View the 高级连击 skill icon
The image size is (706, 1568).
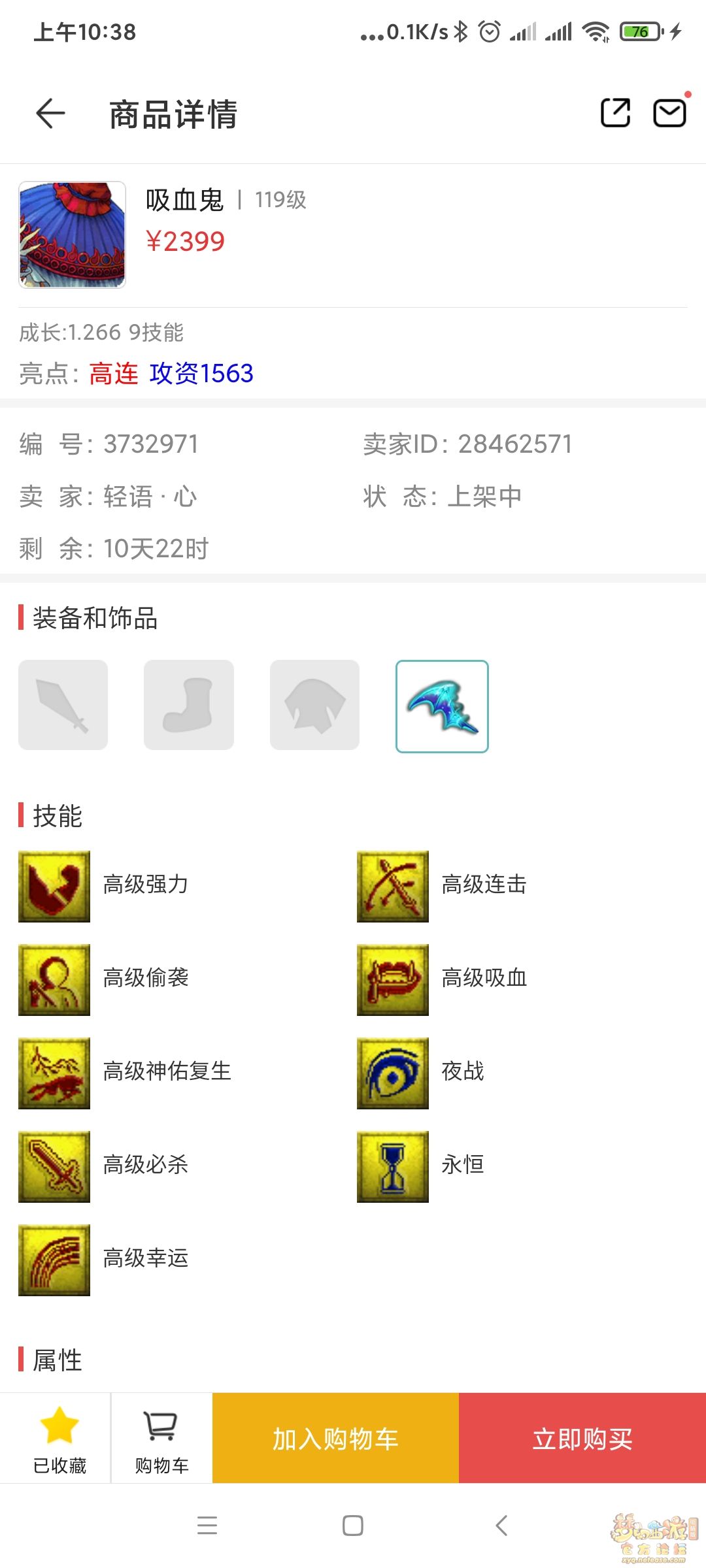(x=393, y=887)
